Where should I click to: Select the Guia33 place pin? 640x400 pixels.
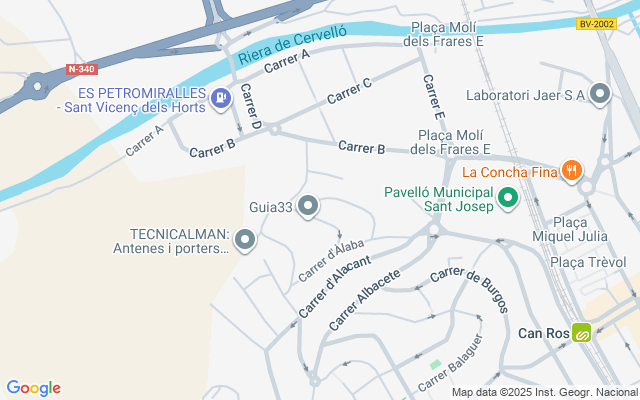click(x=308, y=207)
